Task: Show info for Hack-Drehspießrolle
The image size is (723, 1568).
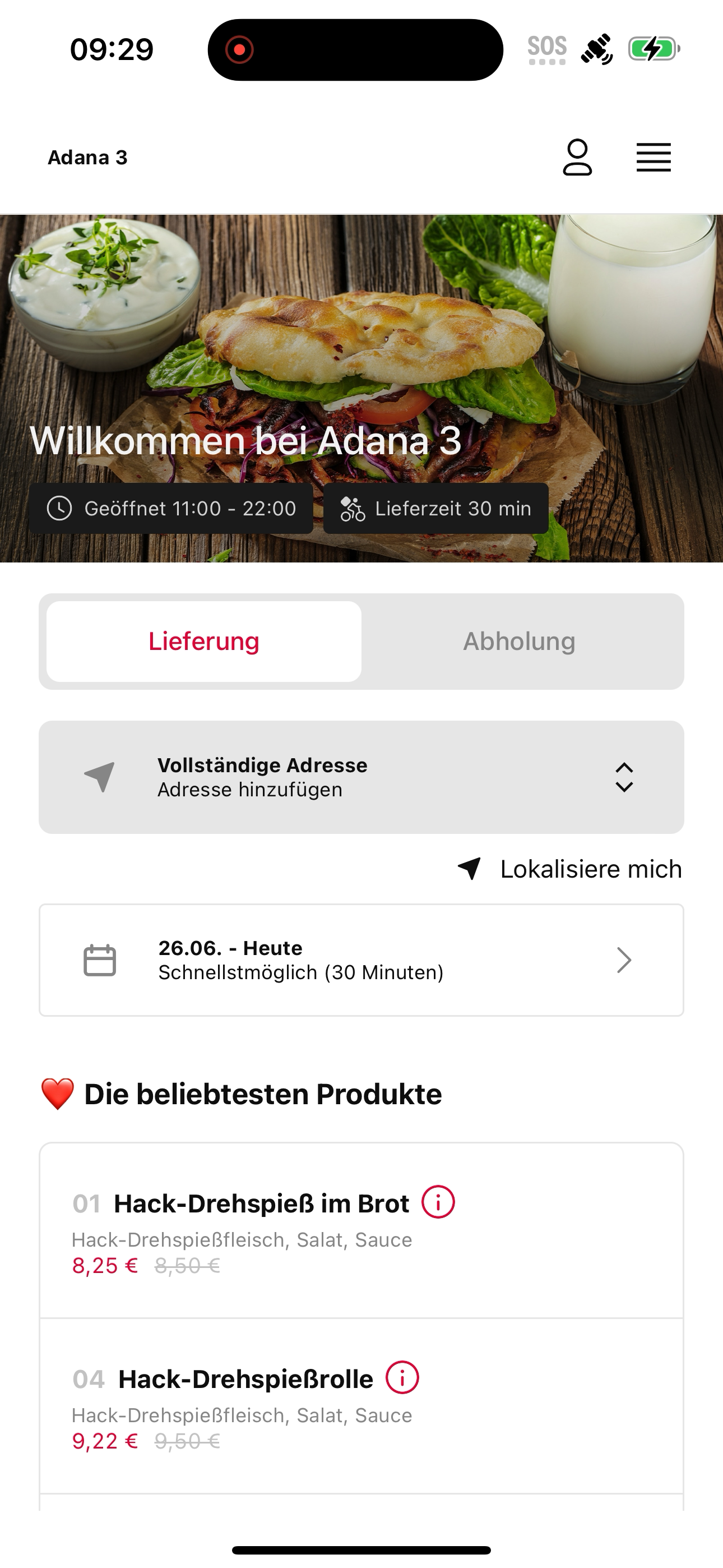Action: (x=402, y=1377)
